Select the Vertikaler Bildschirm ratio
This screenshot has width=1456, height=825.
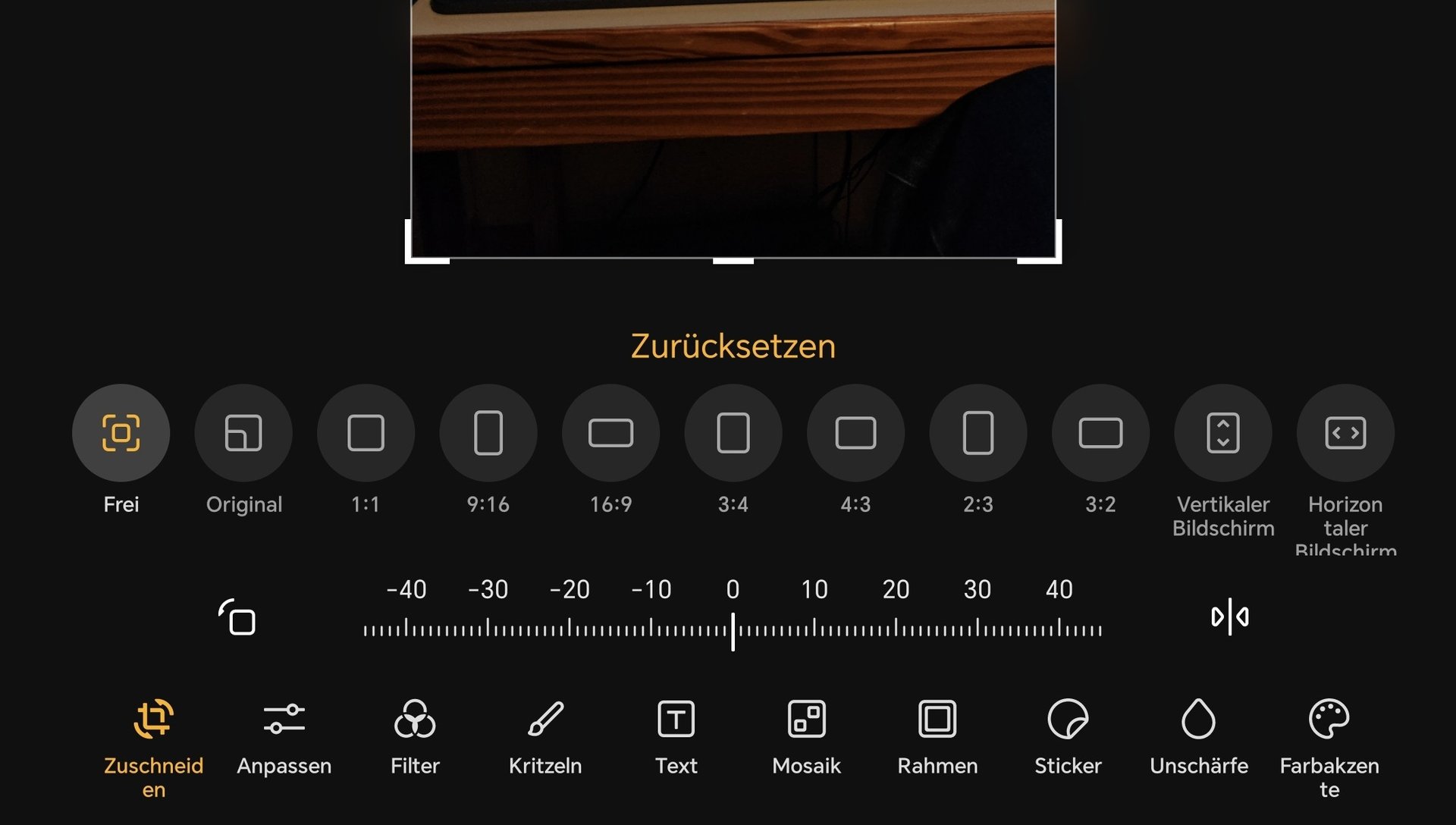pyautogui.click(x=1222, y=433)
